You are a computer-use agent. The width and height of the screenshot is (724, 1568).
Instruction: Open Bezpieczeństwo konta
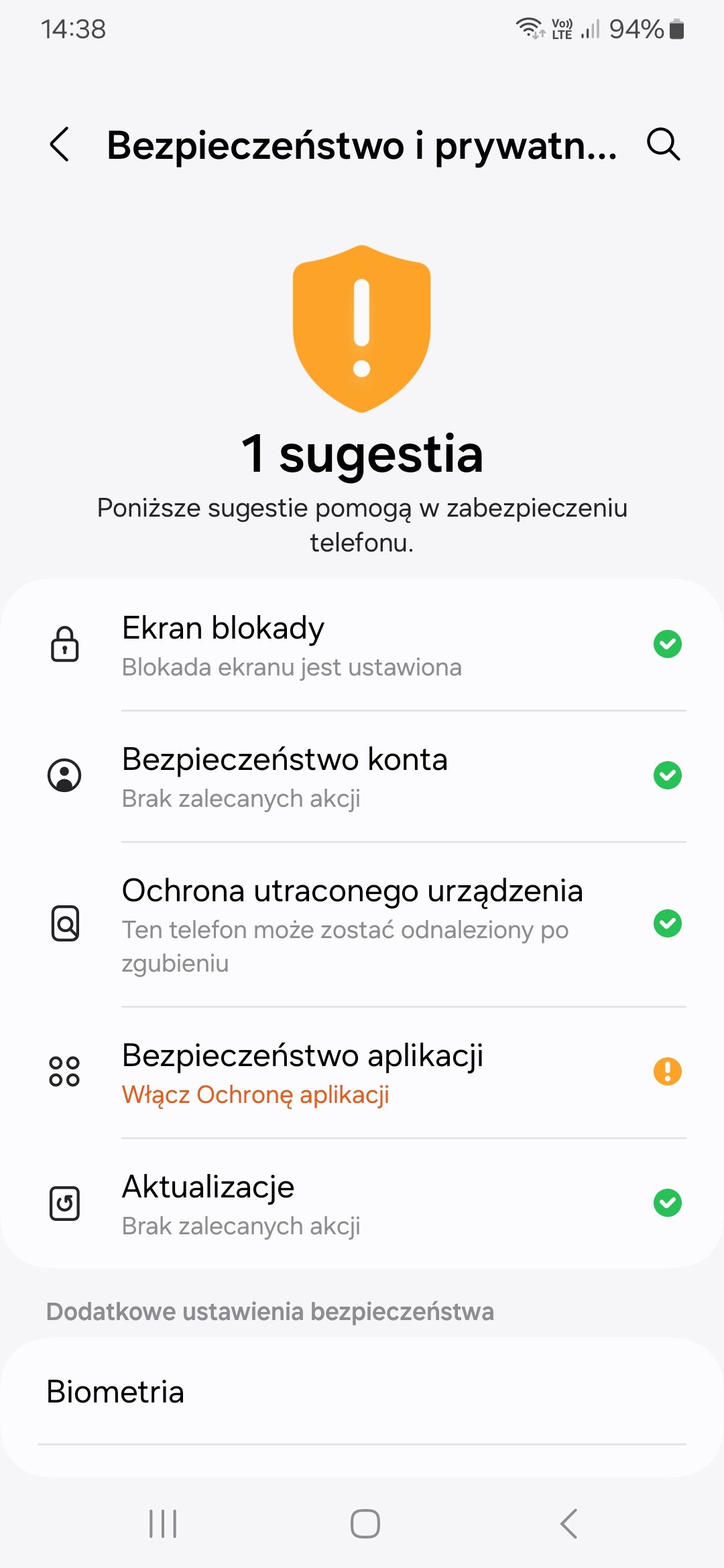pyautogui.click(x=362, y=776)
